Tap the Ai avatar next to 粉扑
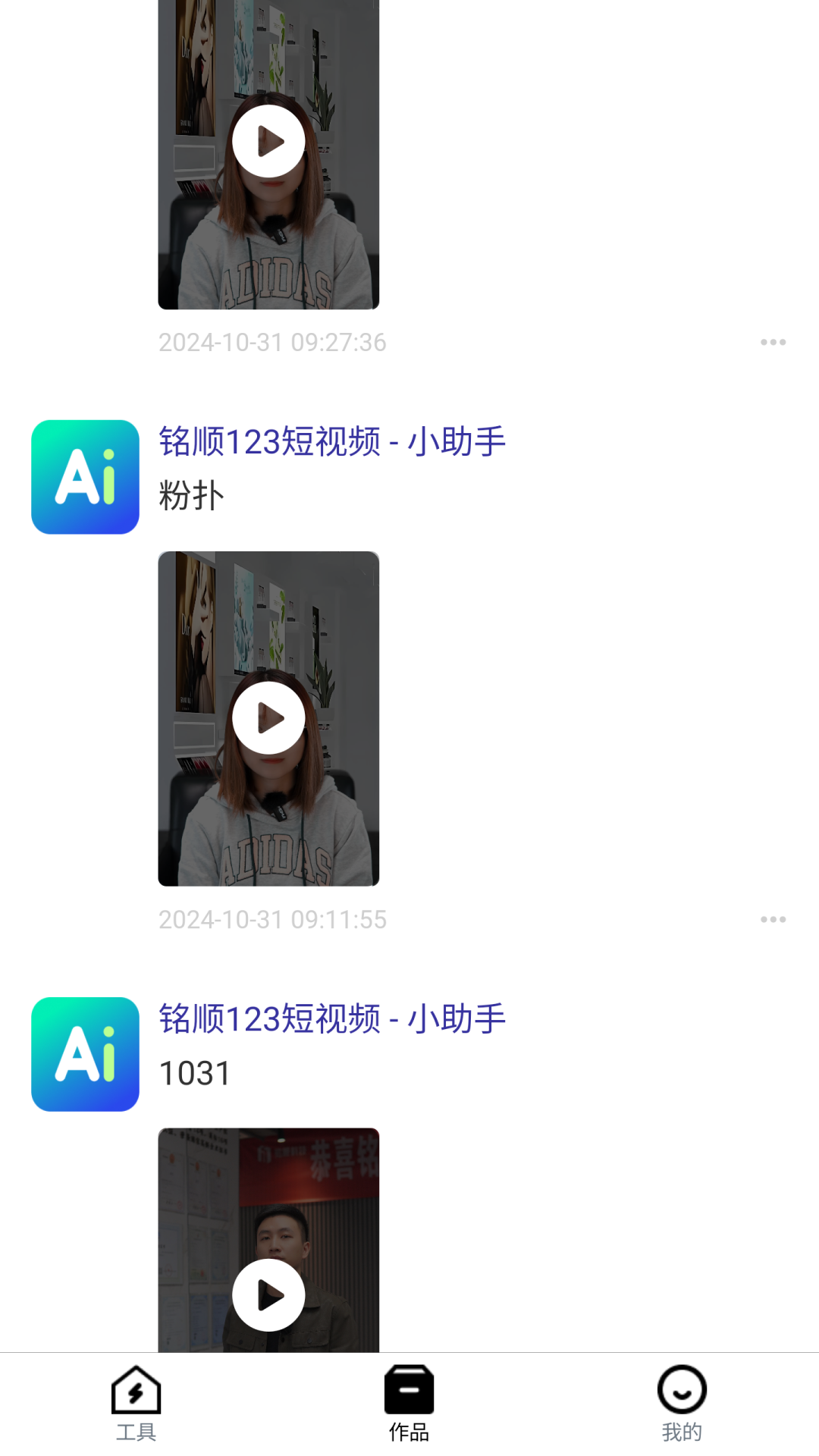Image resolution: width=819 pixels, height=1456 pixels. click(x=85, y=477)
